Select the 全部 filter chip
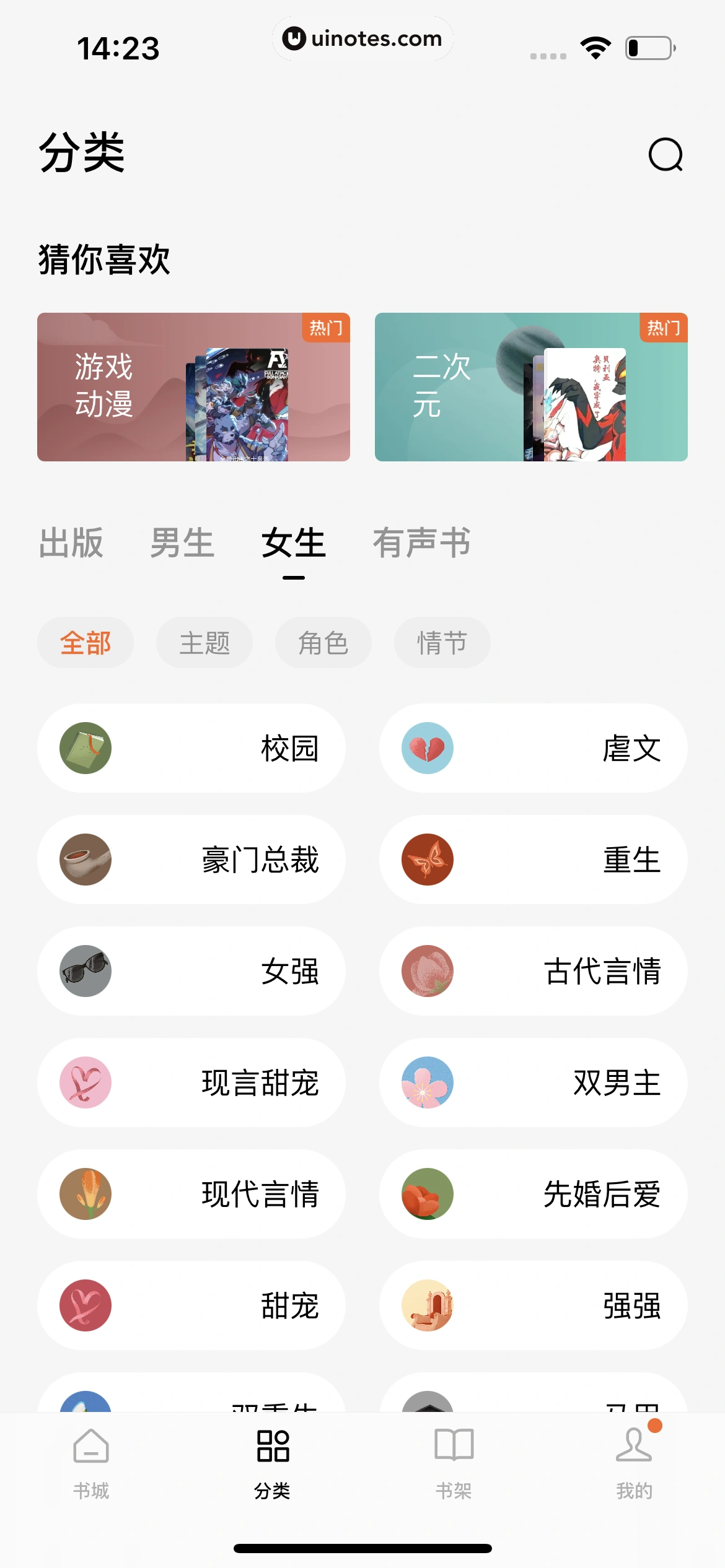Viewport: 725px width, 1568px height. coord(86,643)
